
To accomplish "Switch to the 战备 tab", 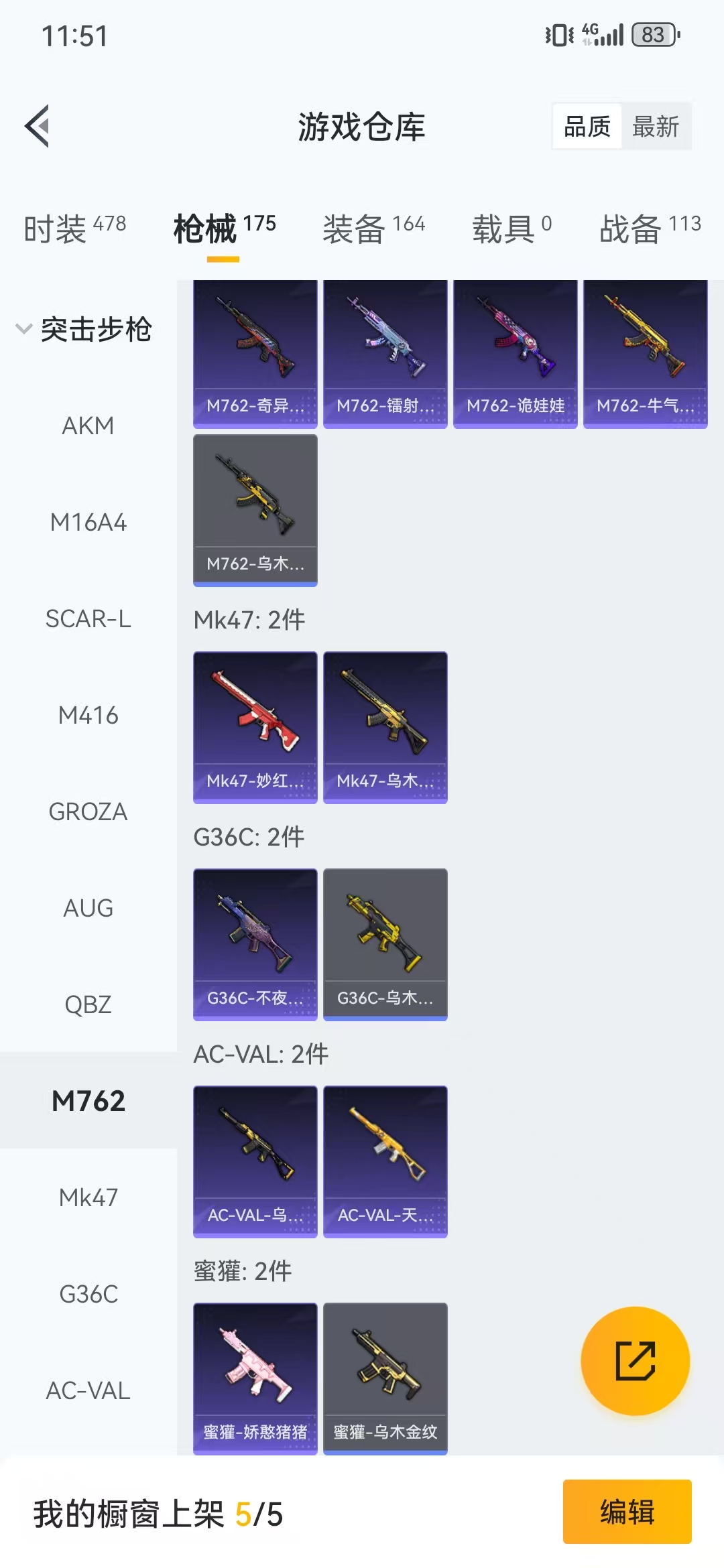I will pyautogui.click(x=650, y=228).
